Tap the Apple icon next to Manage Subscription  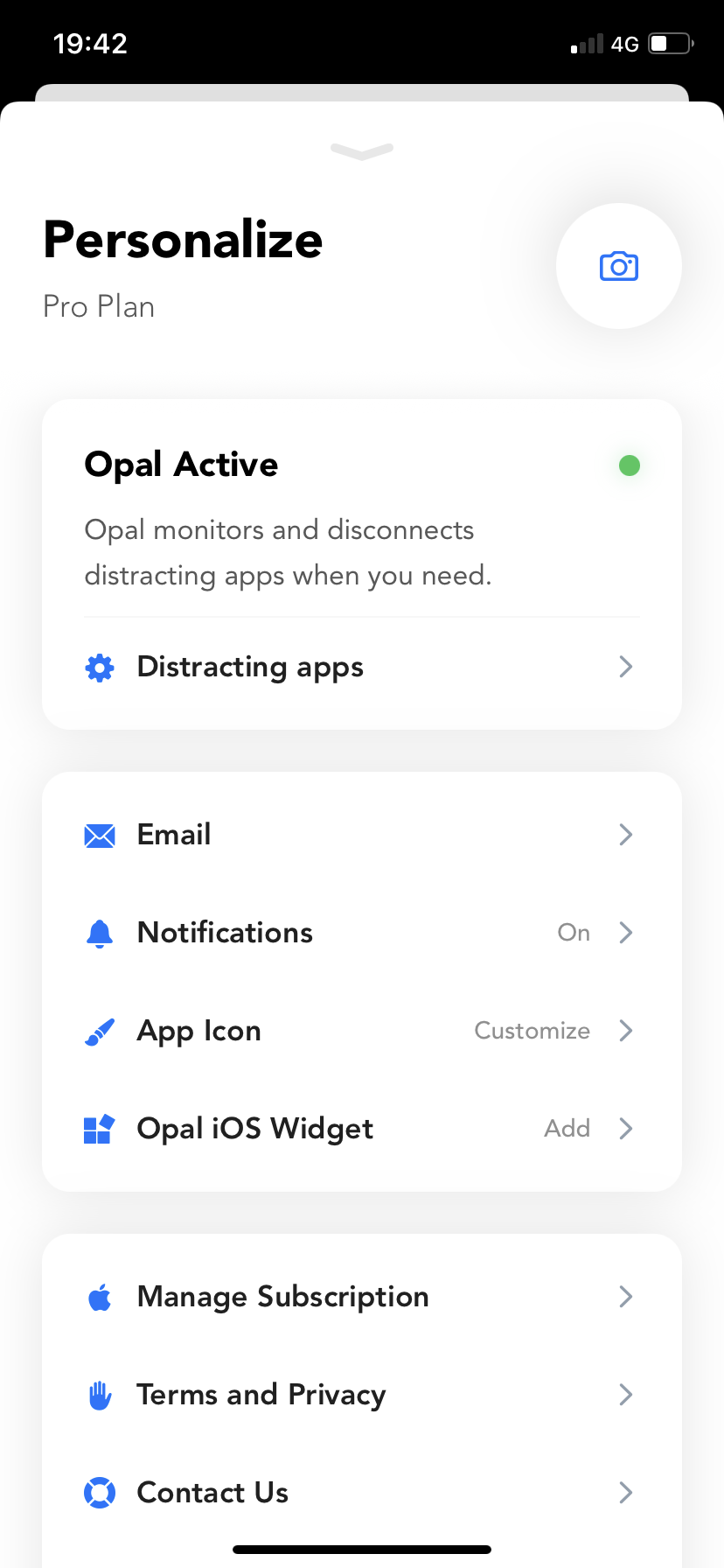(x=100, y=1297)
